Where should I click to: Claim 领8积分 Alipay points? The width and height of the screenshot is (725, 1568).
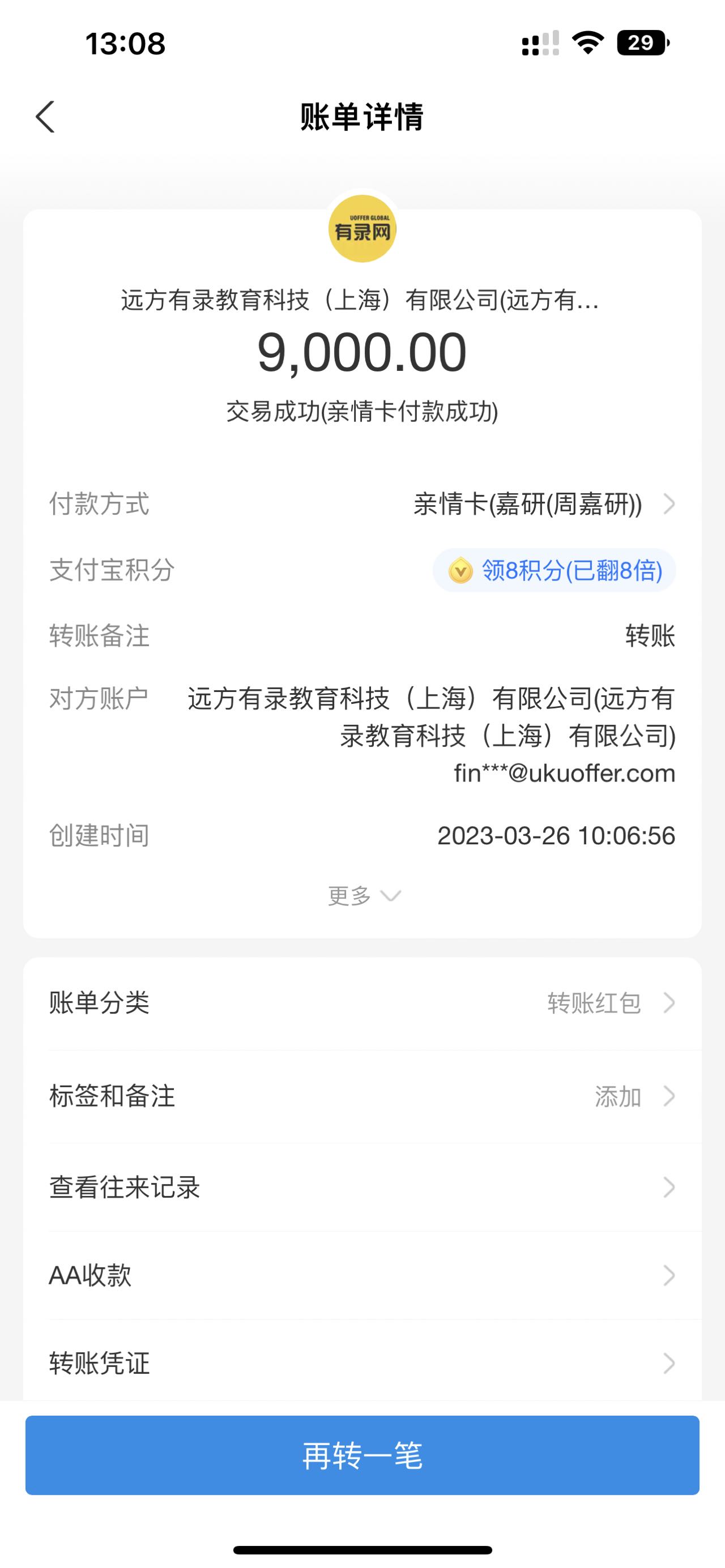tap(554, 570)
